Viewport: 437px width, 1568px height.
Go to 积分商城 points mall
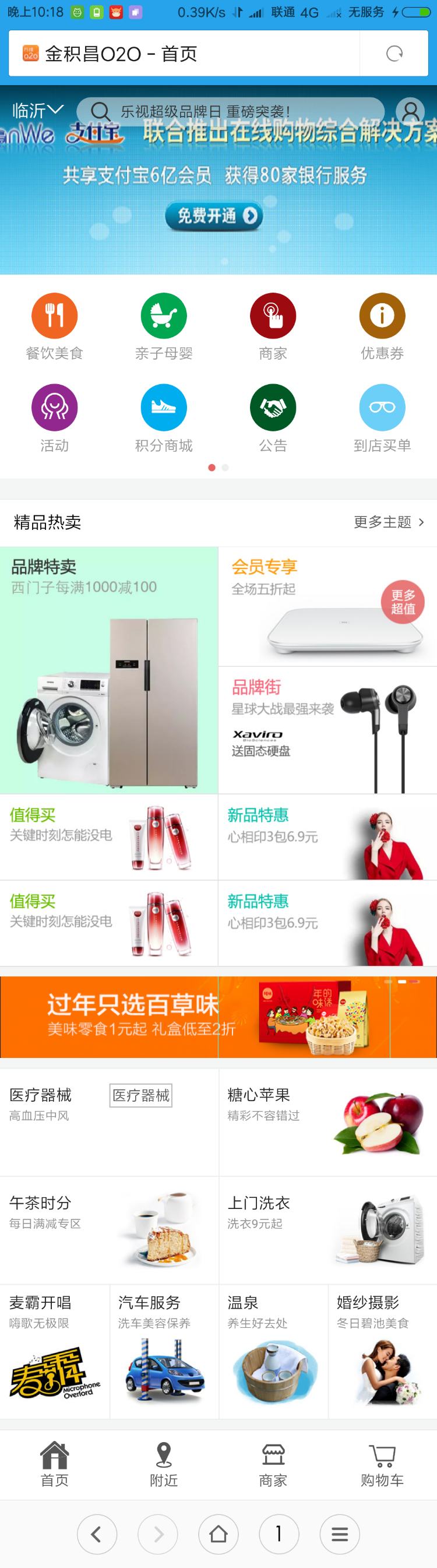click(x=164, y=418)
